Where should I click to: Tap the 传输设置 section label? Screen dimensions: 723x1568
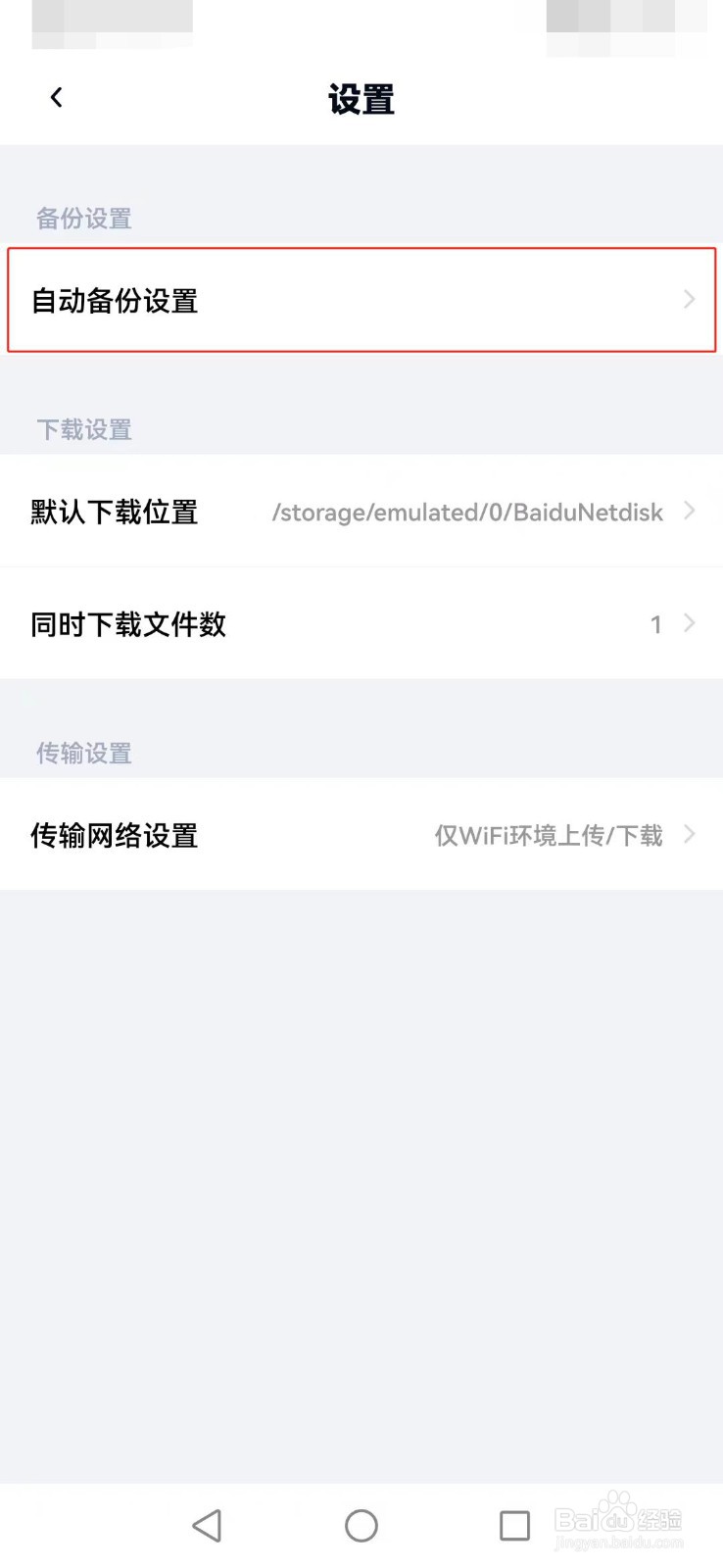(82, 753)
